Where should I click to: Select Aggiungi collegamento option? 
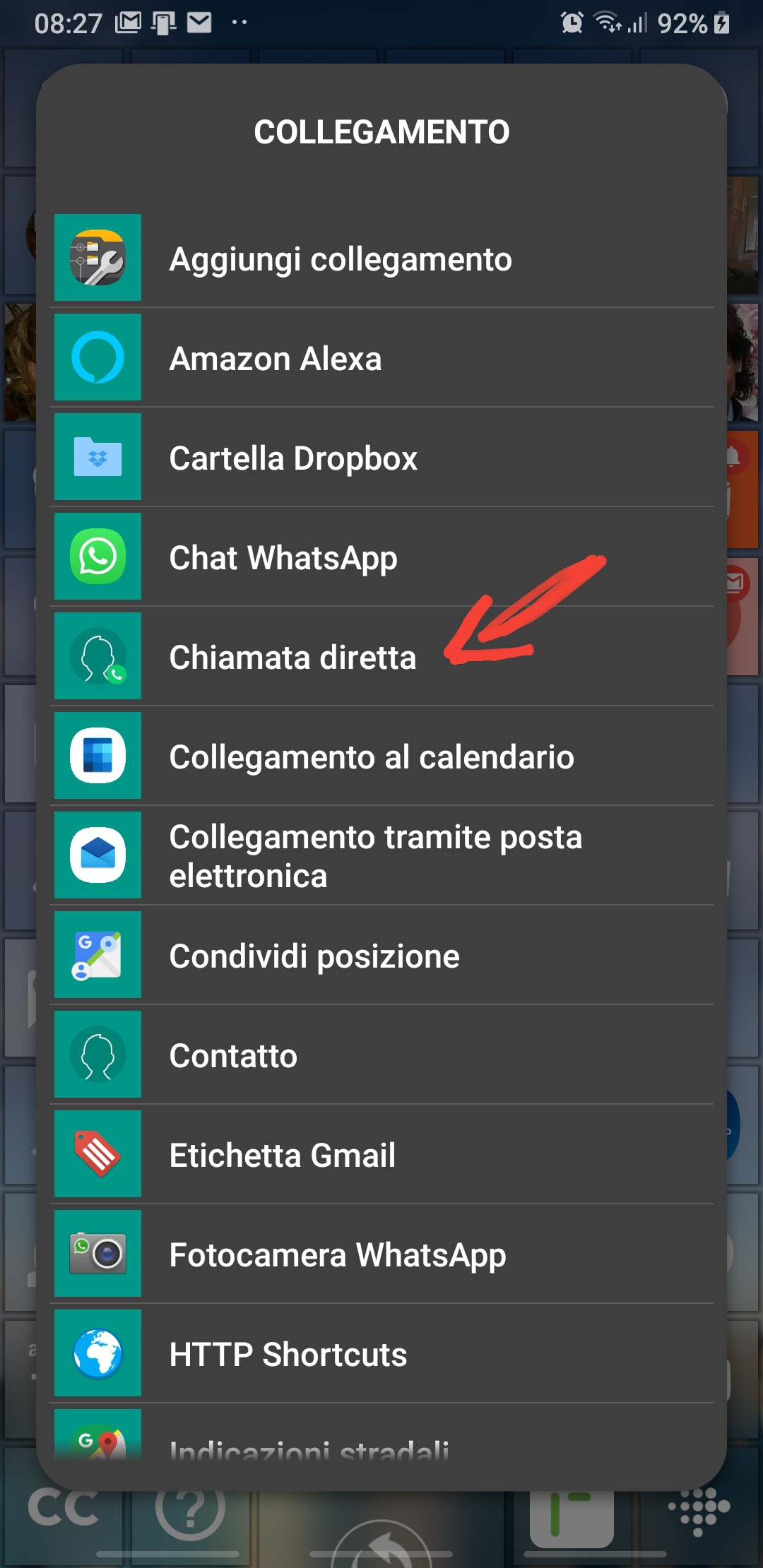[341, 259]
